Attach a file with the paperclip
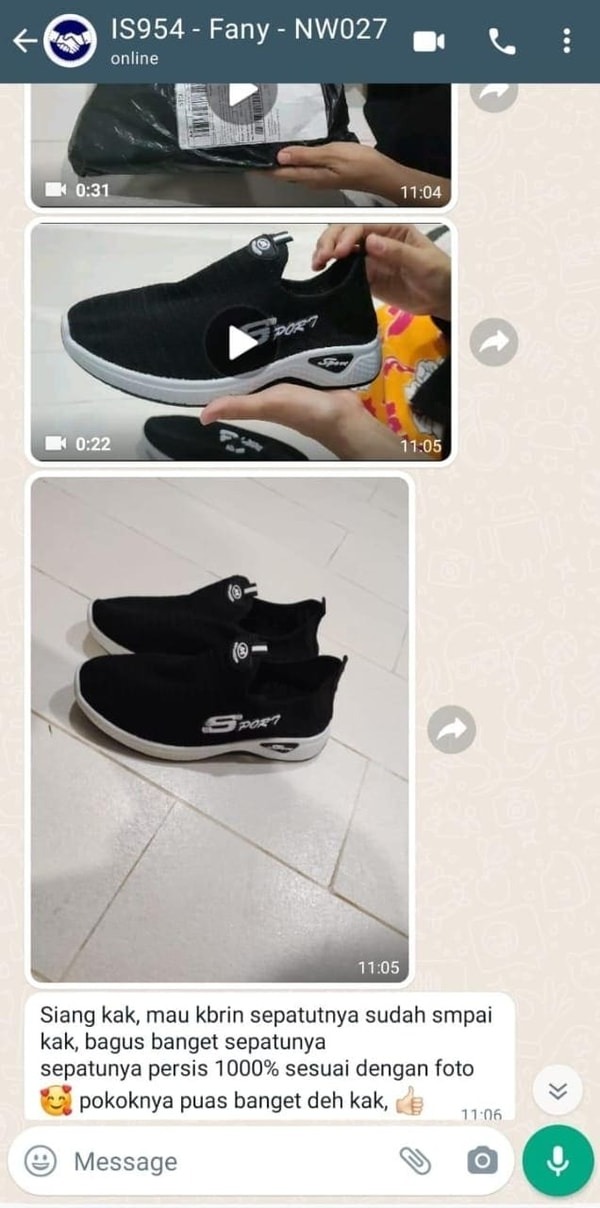600x1208 pixels. pyautogui.click(x=414, y=1161)
